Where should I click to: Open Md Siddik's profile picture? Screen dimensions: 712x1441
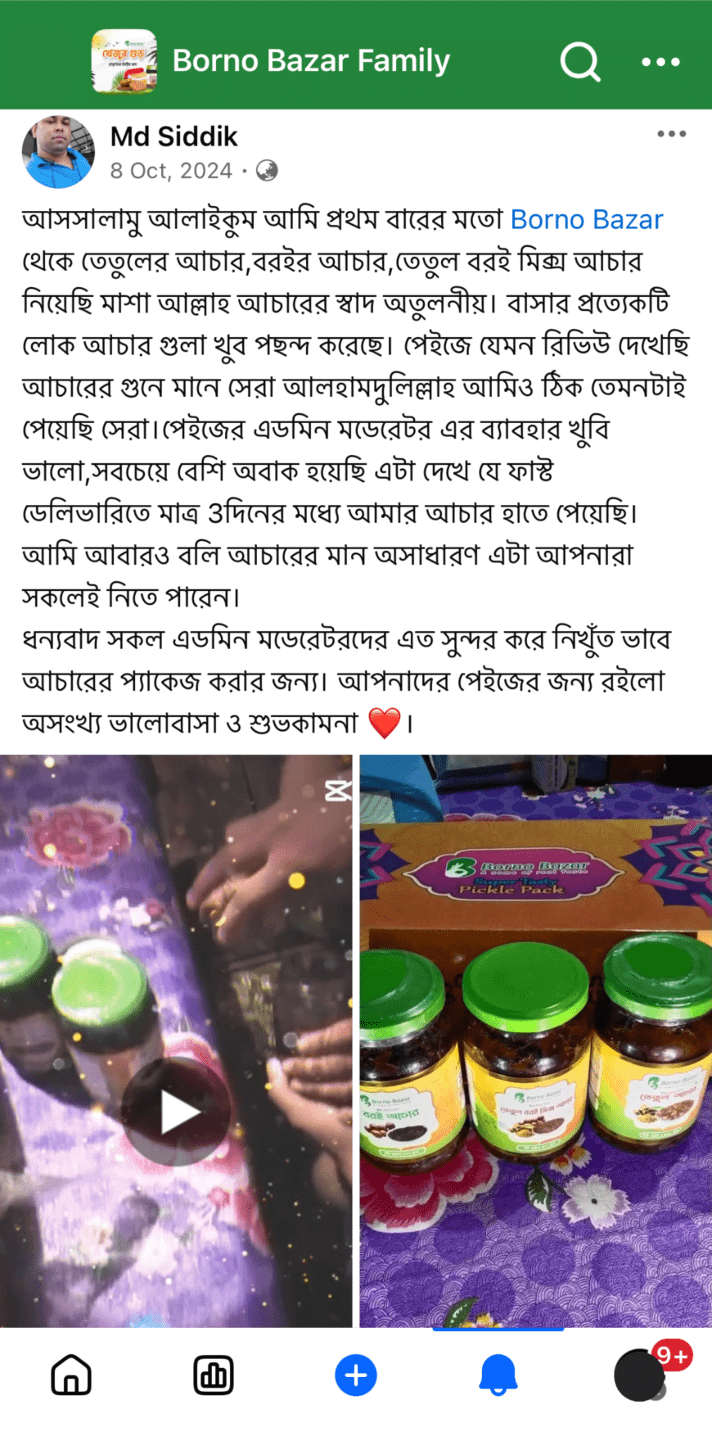(x=57, y=152)
